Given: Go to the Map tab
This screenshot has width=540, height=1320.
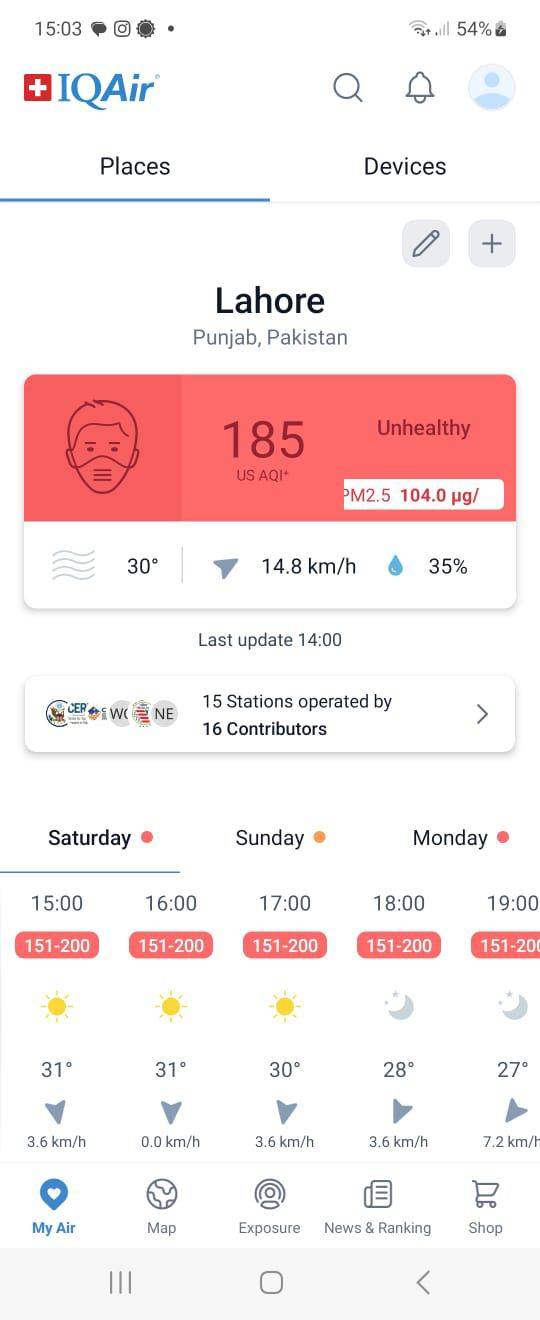Looking at the screenshot, I should (x=162, y=1206).
